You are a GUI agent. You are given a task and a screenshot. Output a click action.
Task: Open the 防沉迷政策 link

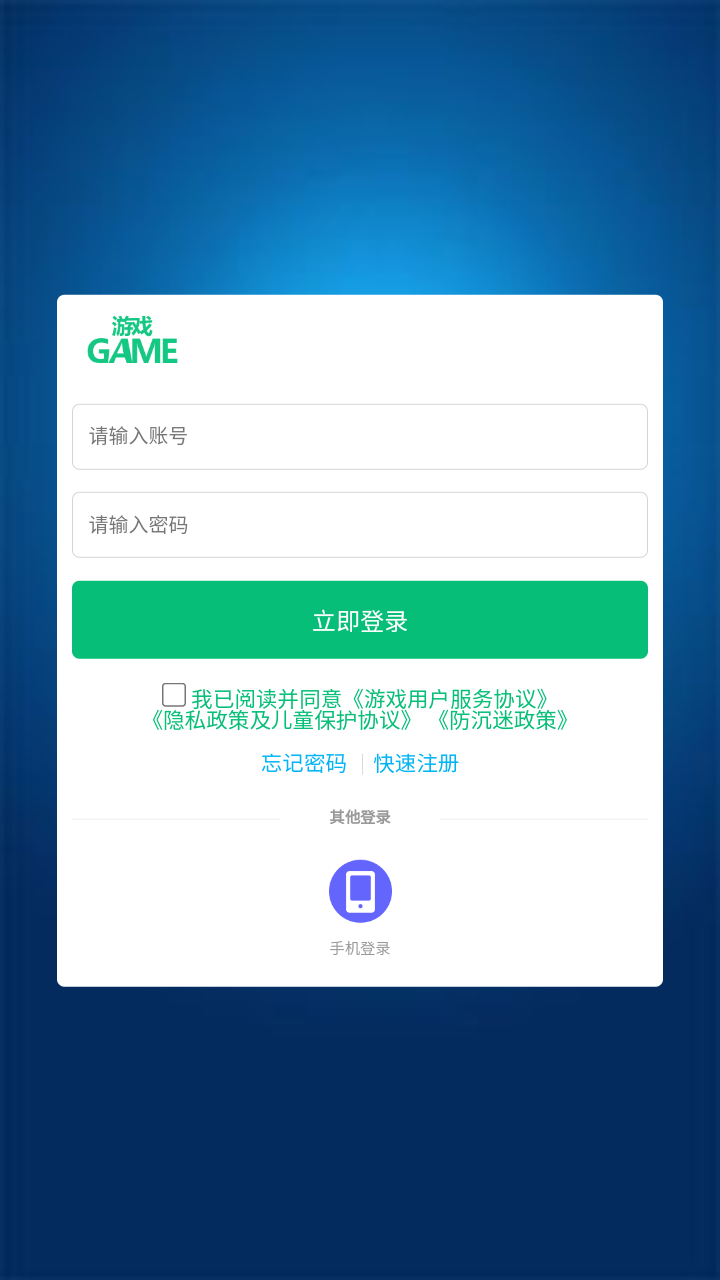click(x=502, y=720)
